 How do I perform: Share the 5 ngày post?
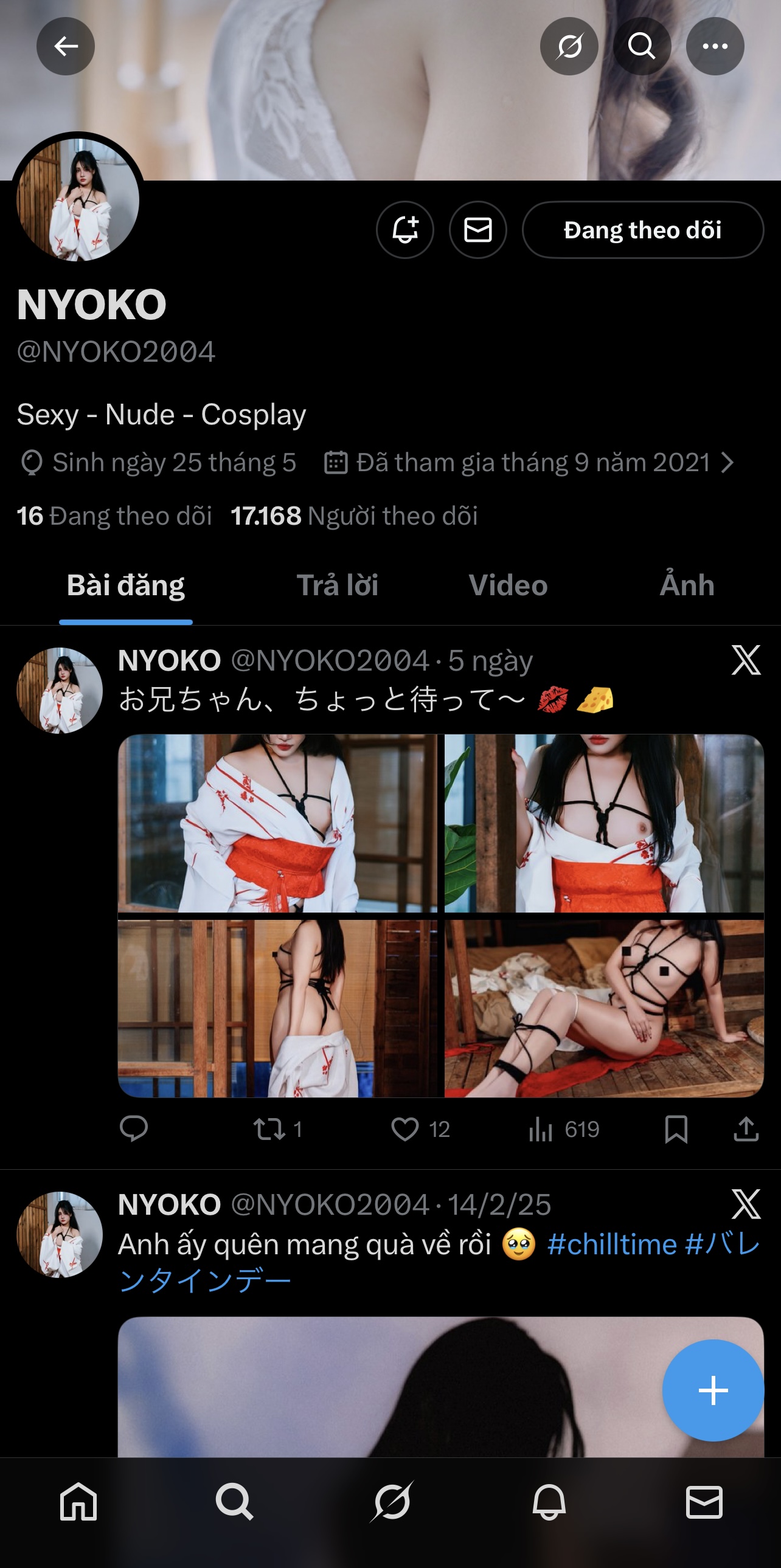746,1129
